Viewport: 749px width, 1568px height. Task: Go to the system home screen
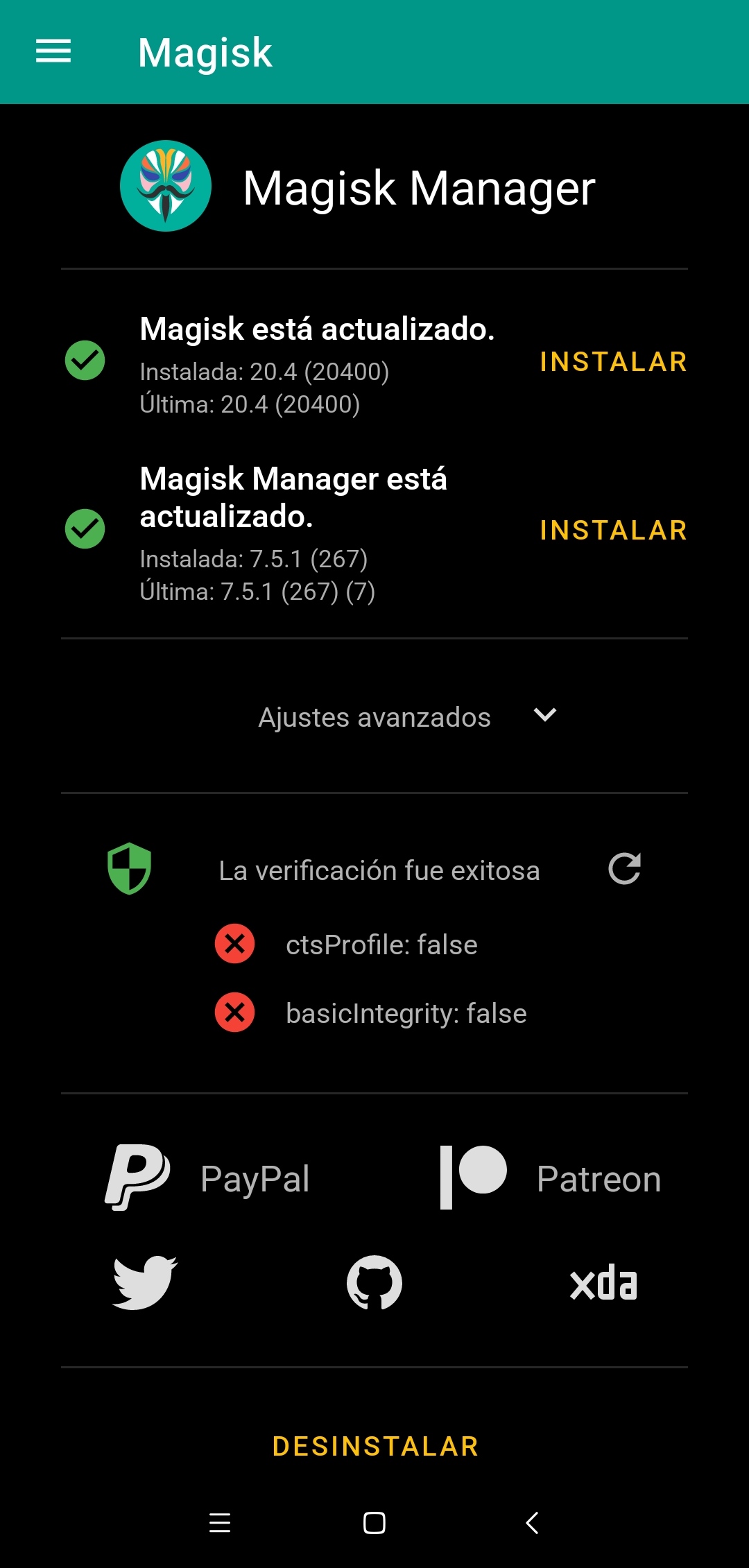[x=374, y=1523]
